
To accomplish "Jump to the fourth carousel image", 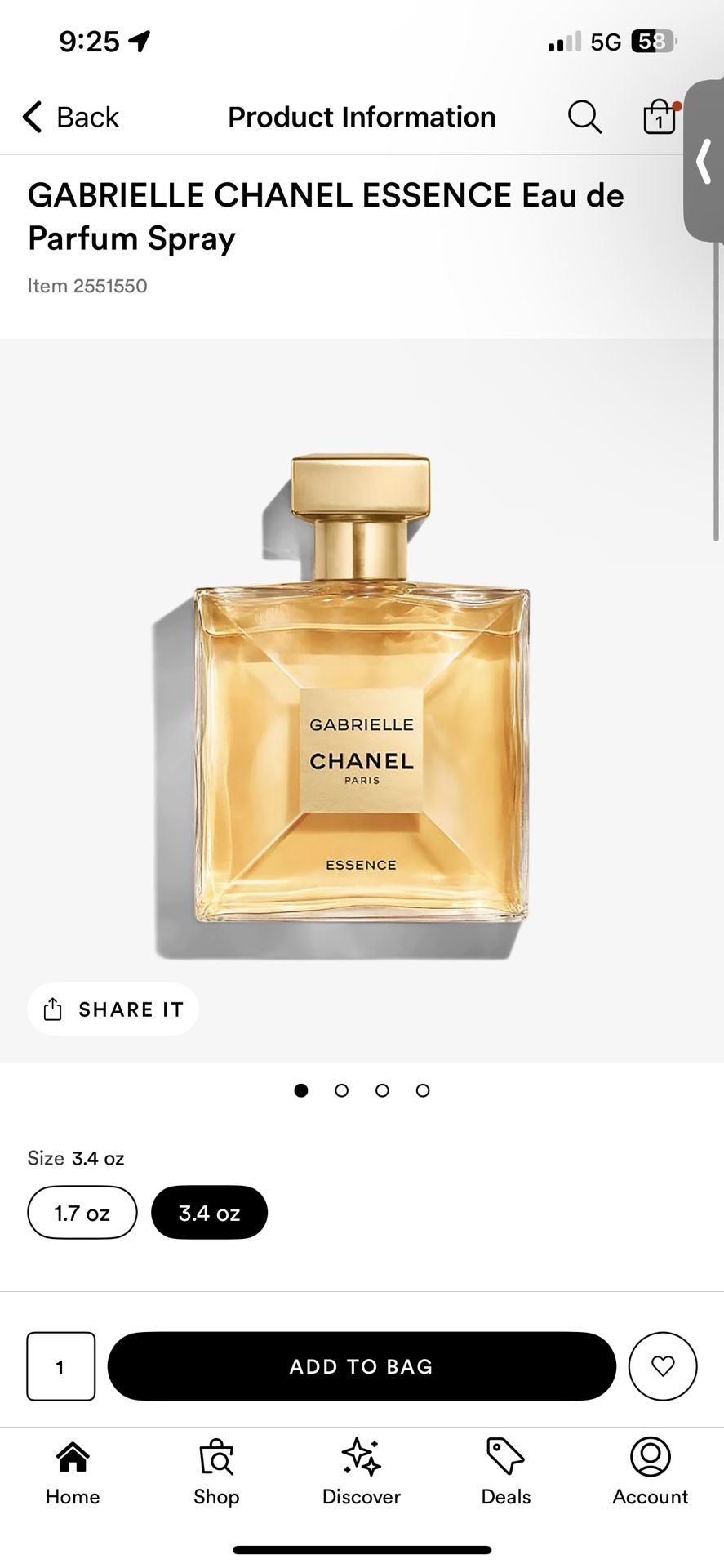I will pos(423,1090).
